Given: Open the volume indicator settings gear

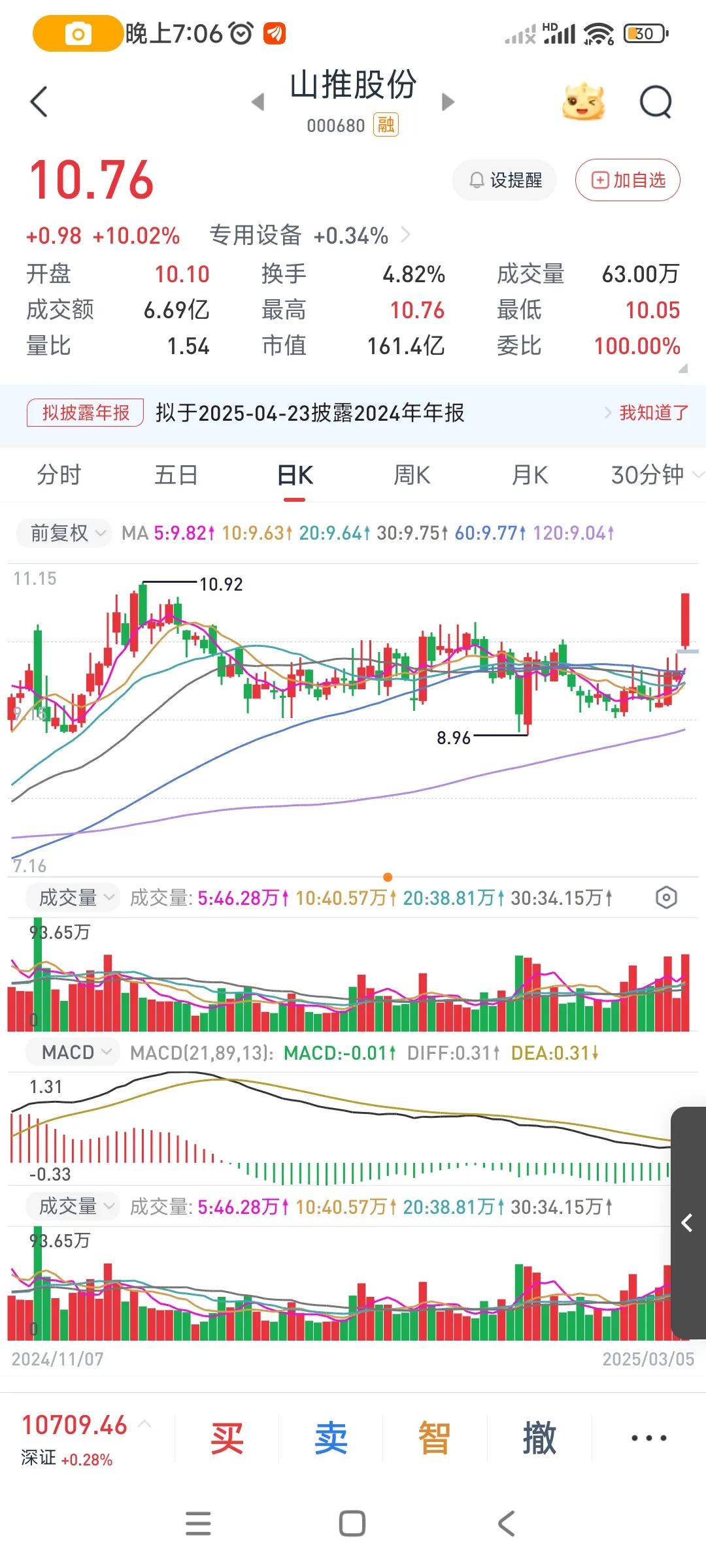Looking at the screenshot, I should (x=666, y=897).
